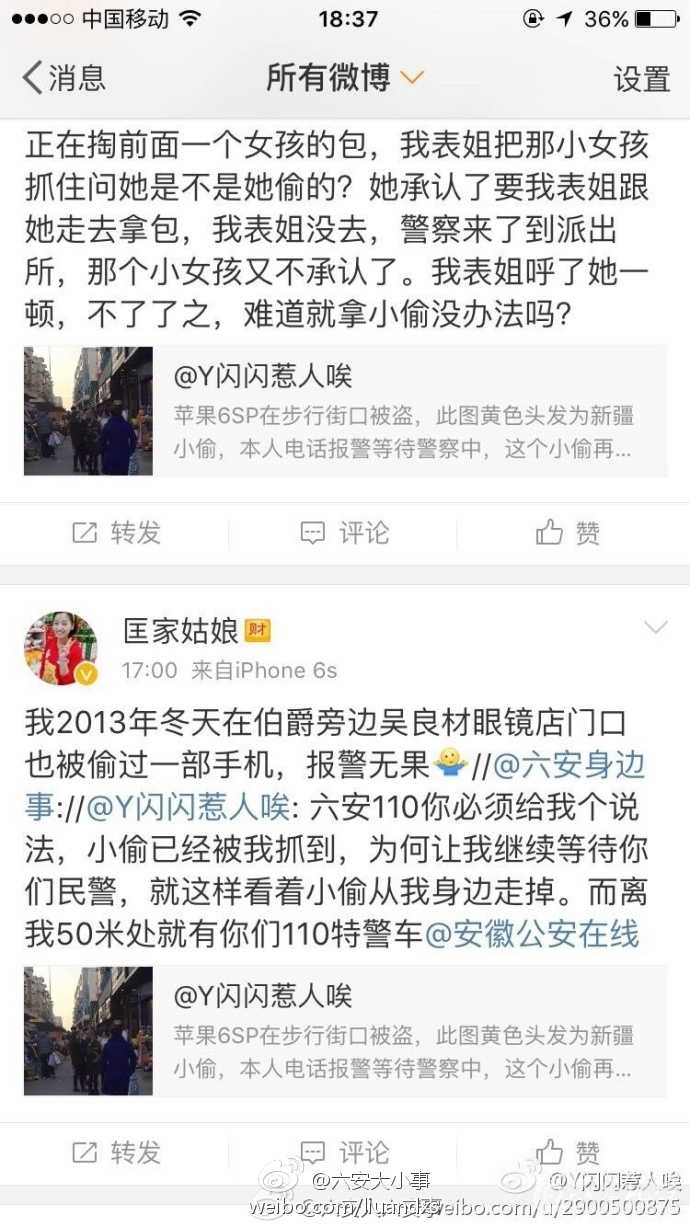Tap 评论 under 匡家姑娘's post

[x=345, y=1152]
